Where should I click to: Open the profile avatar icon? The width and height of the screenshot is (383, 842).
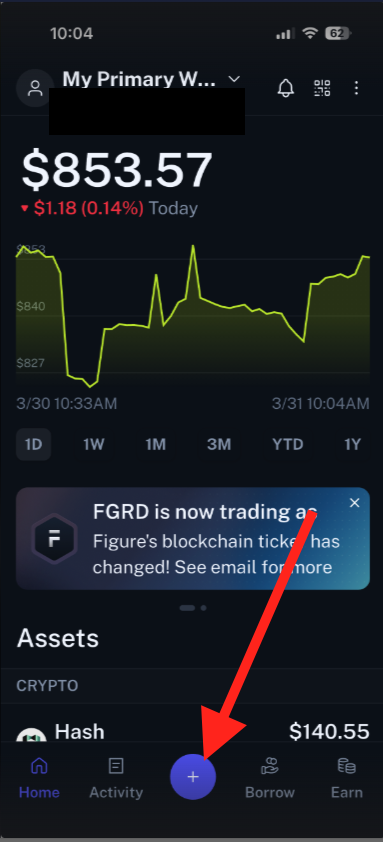point(35,88)
